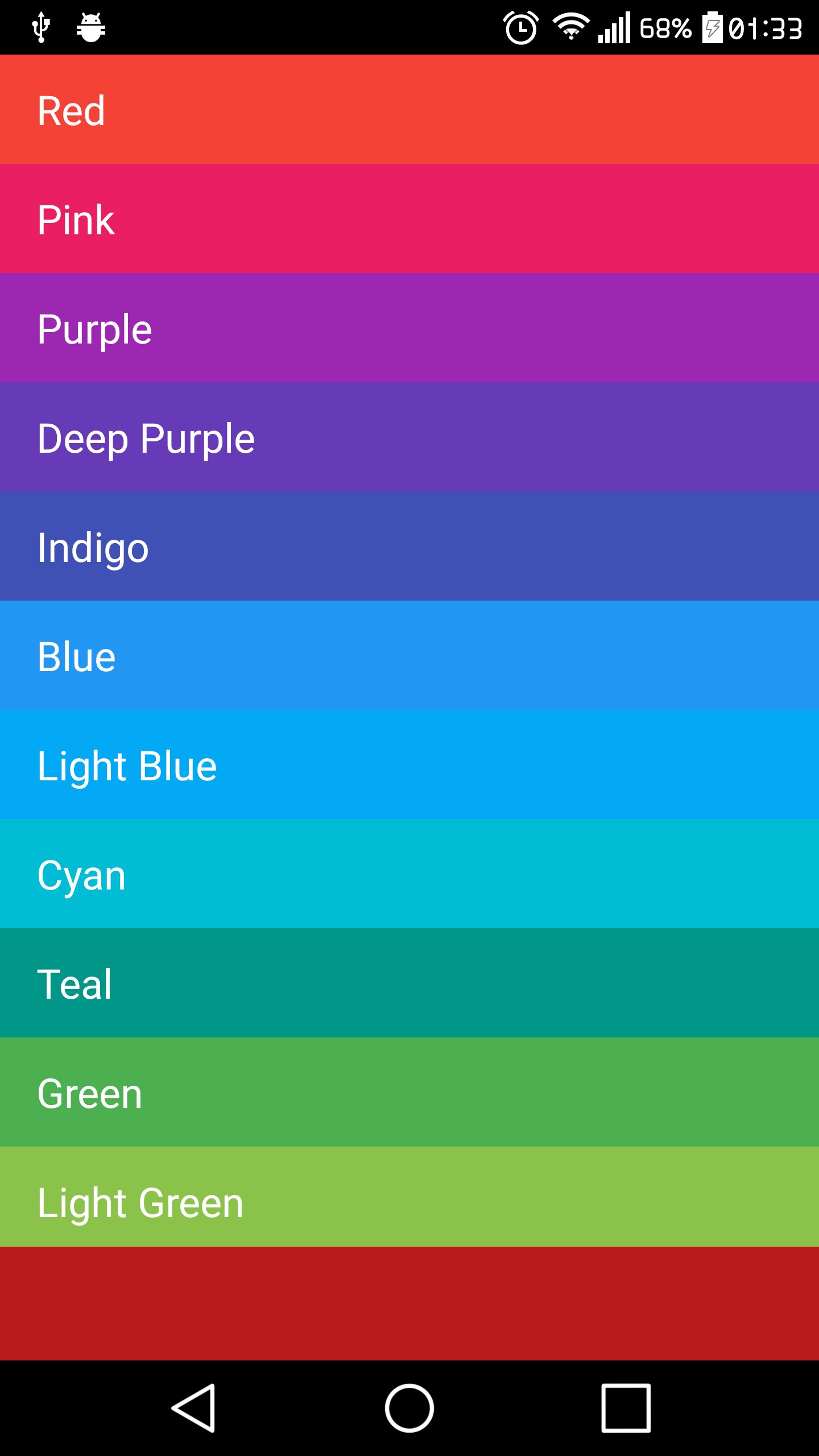Screen dimensions: 819x1456
Task: Select the Light Green color
Action: pos(409,1202)
